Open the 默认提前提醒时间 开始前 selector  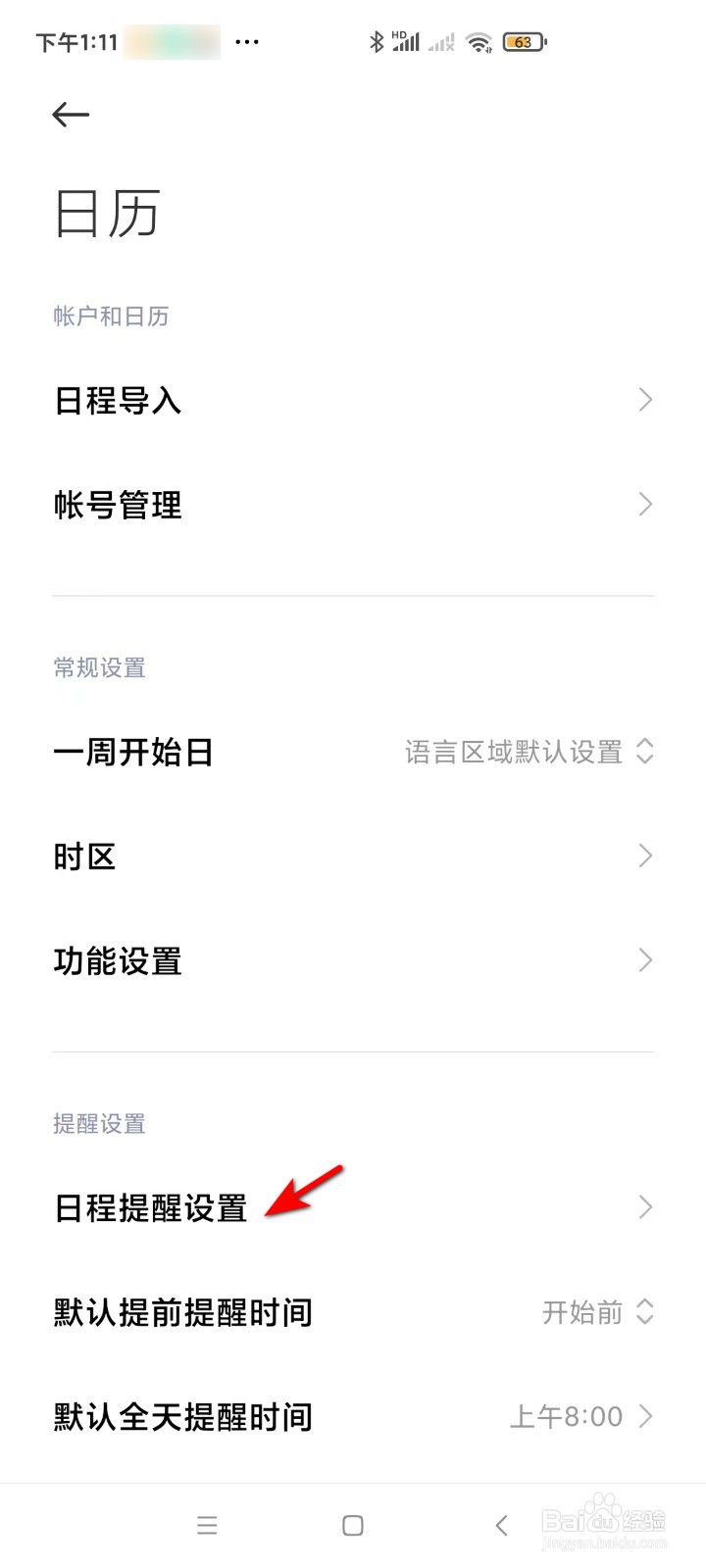[x=598, y=1313]
